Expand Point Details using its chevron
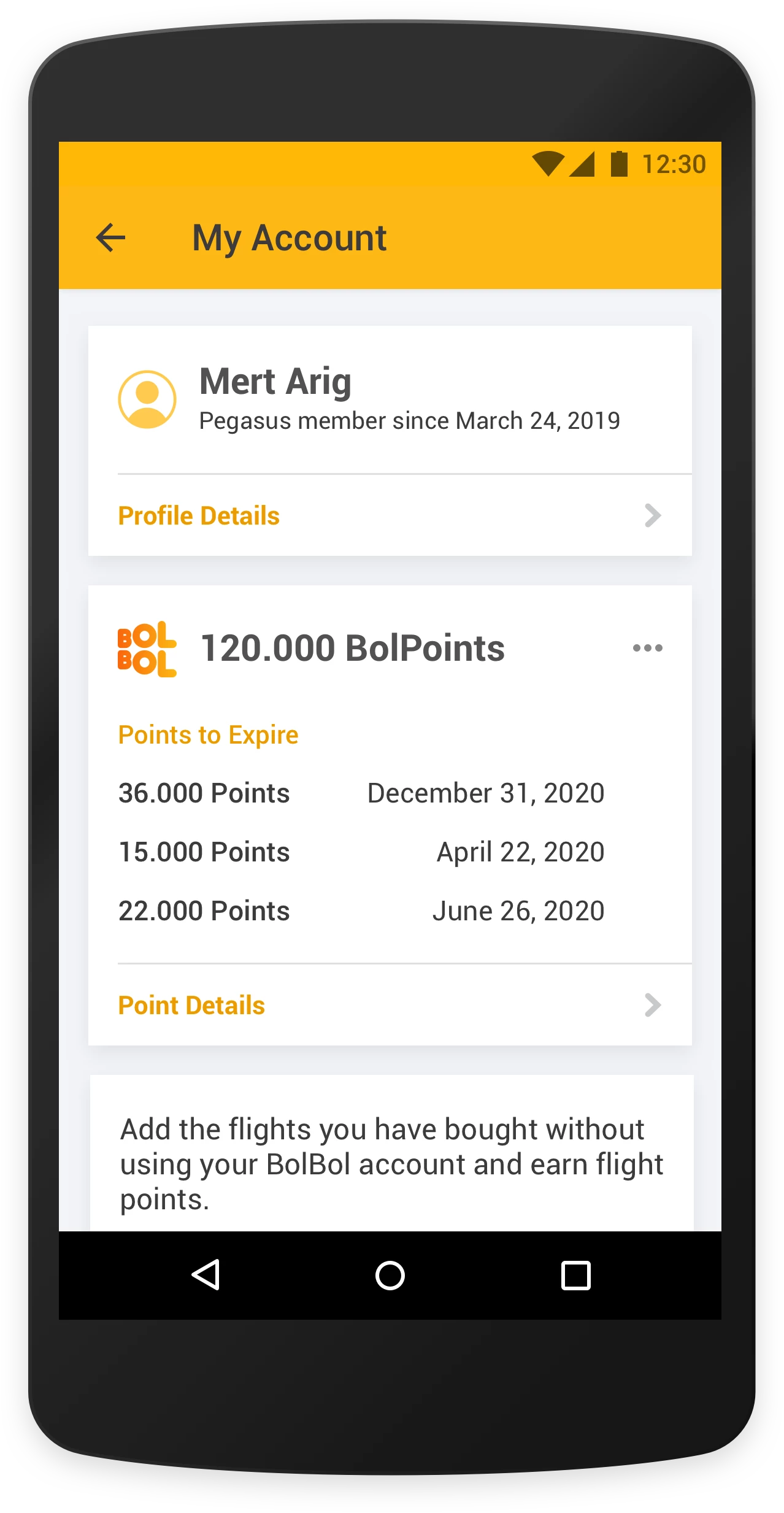 (653, 1005)
